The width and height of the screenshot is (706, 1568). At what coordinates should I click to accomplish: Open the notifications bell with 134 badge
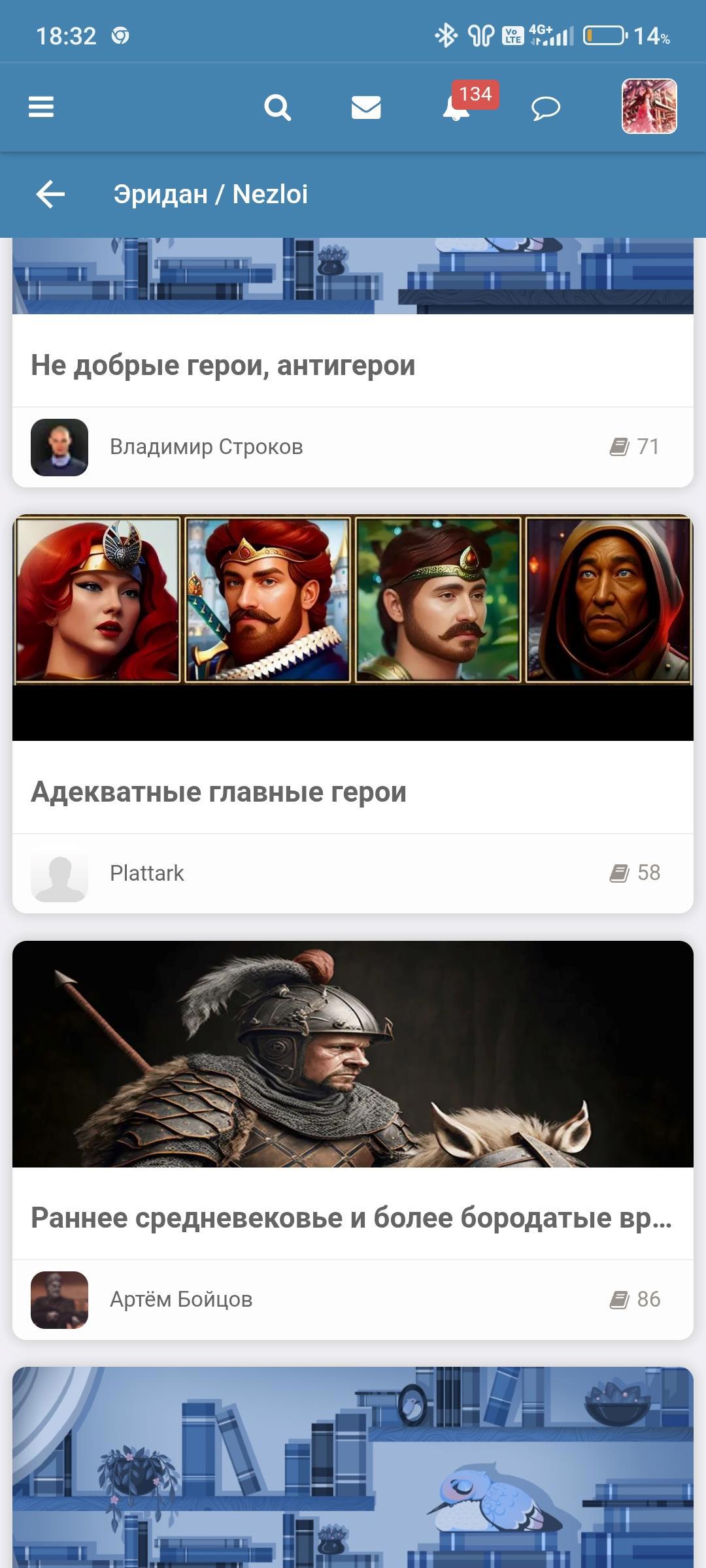click(x=457, y=108)
